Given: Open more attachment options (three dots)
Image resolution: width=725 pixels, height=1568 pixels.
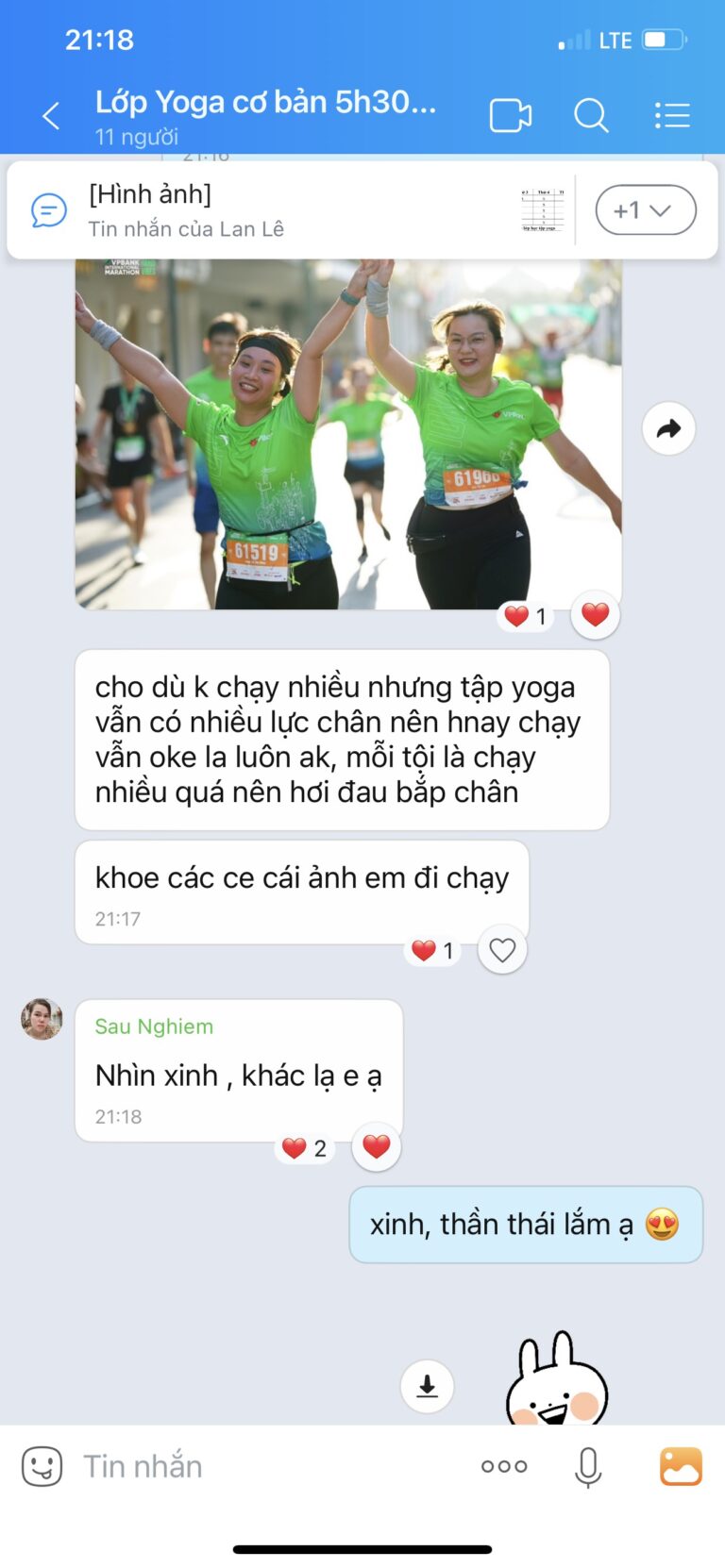Looking at the screenshot, I should click(x=504, y=1466).
